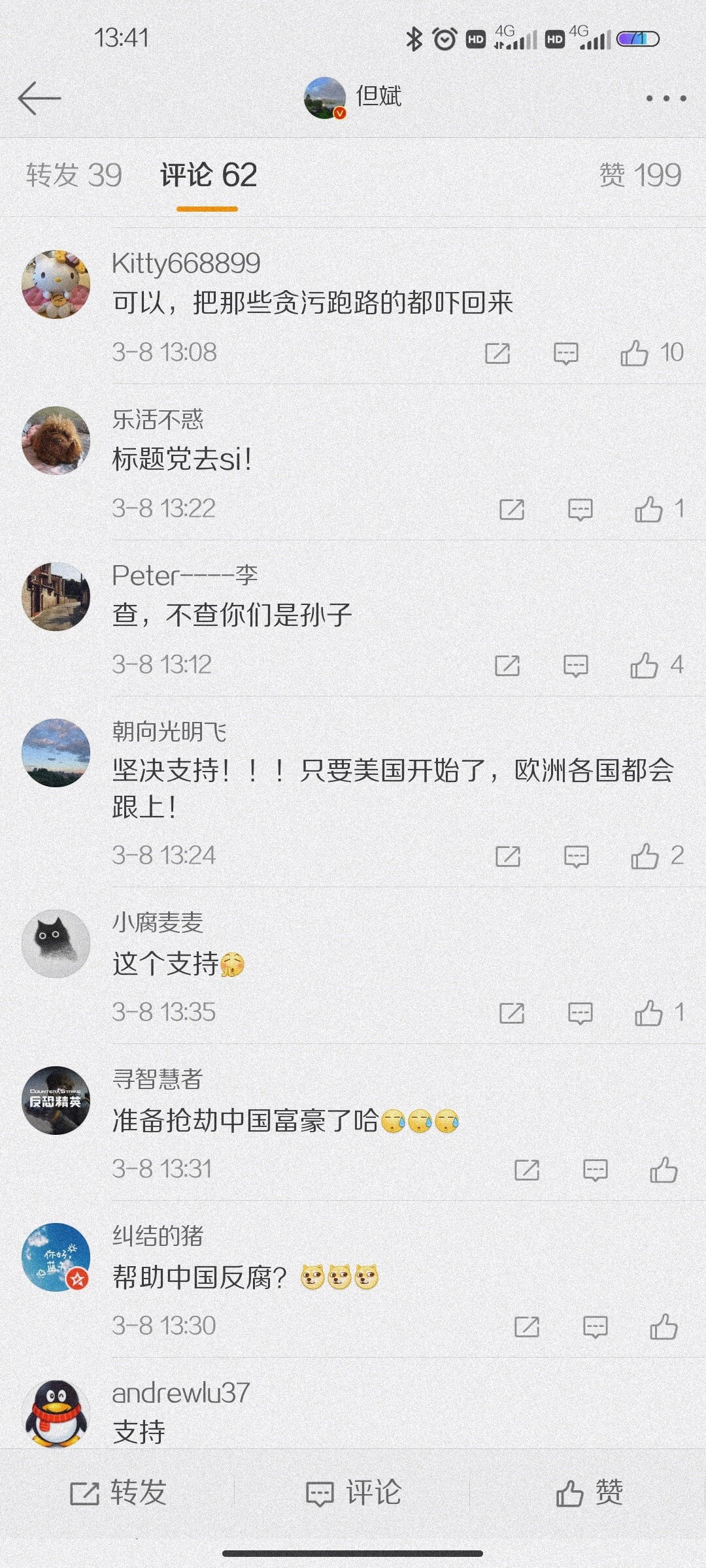Reply to 纠结的猪's comment
The width and height of the screenshot is (706, 1568).
(595, 1327)
